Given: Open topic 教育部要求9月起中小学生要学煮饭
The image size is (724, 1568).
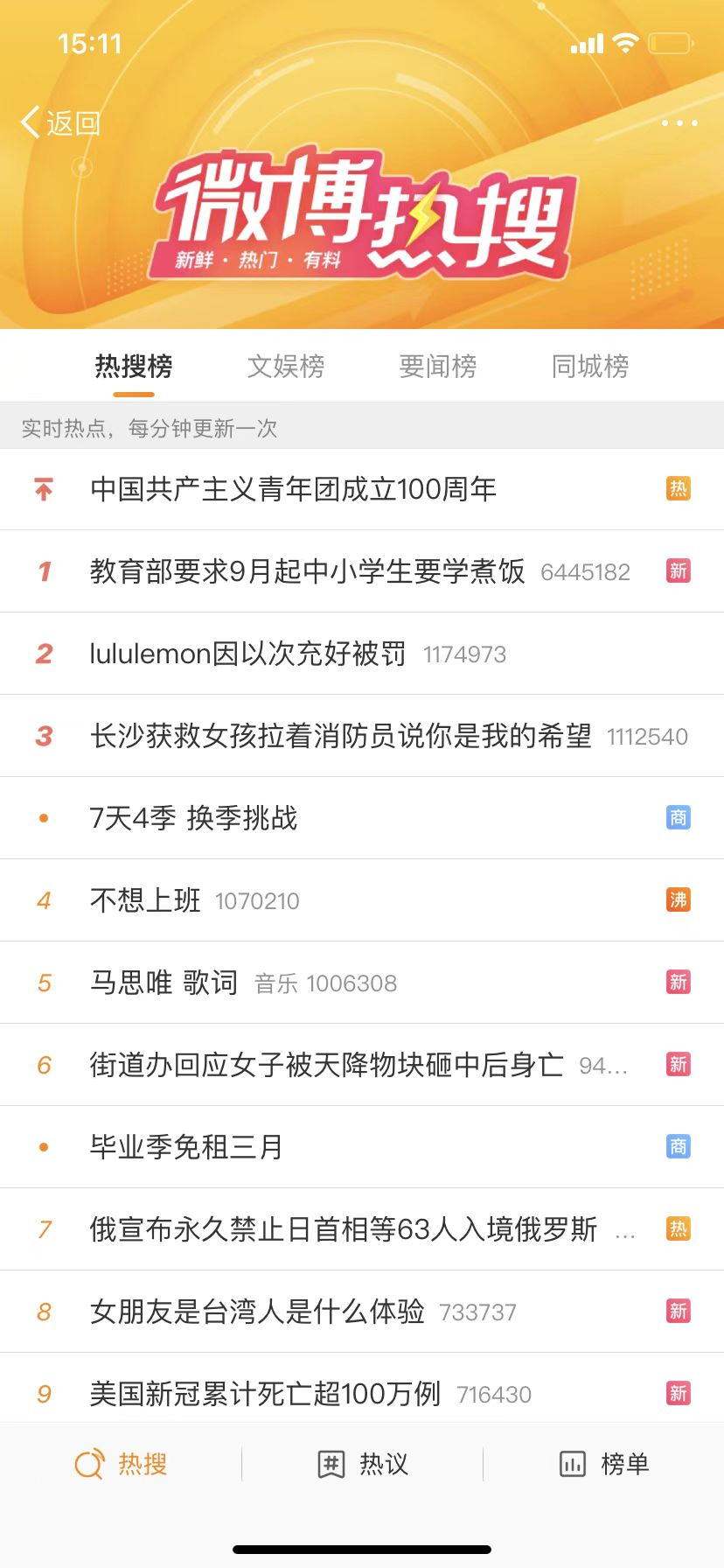Looking at the screenshot, I should click(362, 571).
